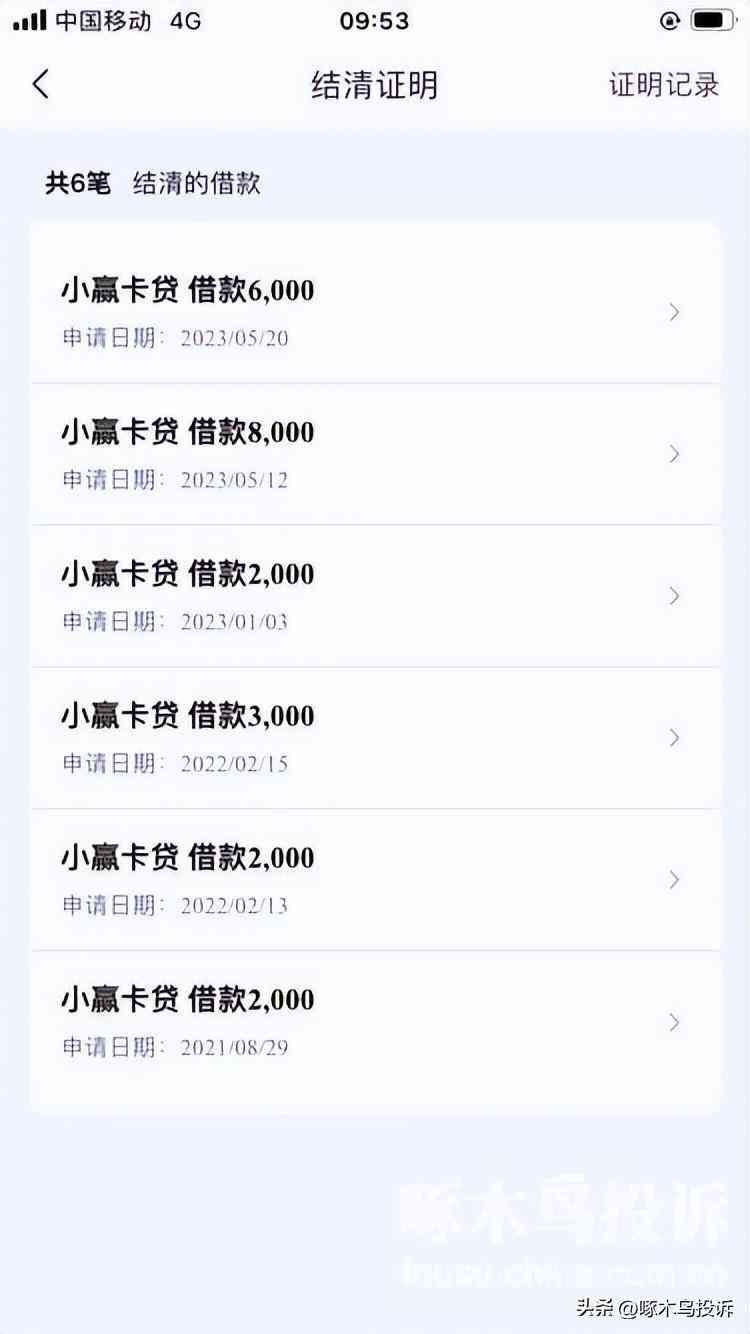Tap the back arrow icon

point(40,85)
